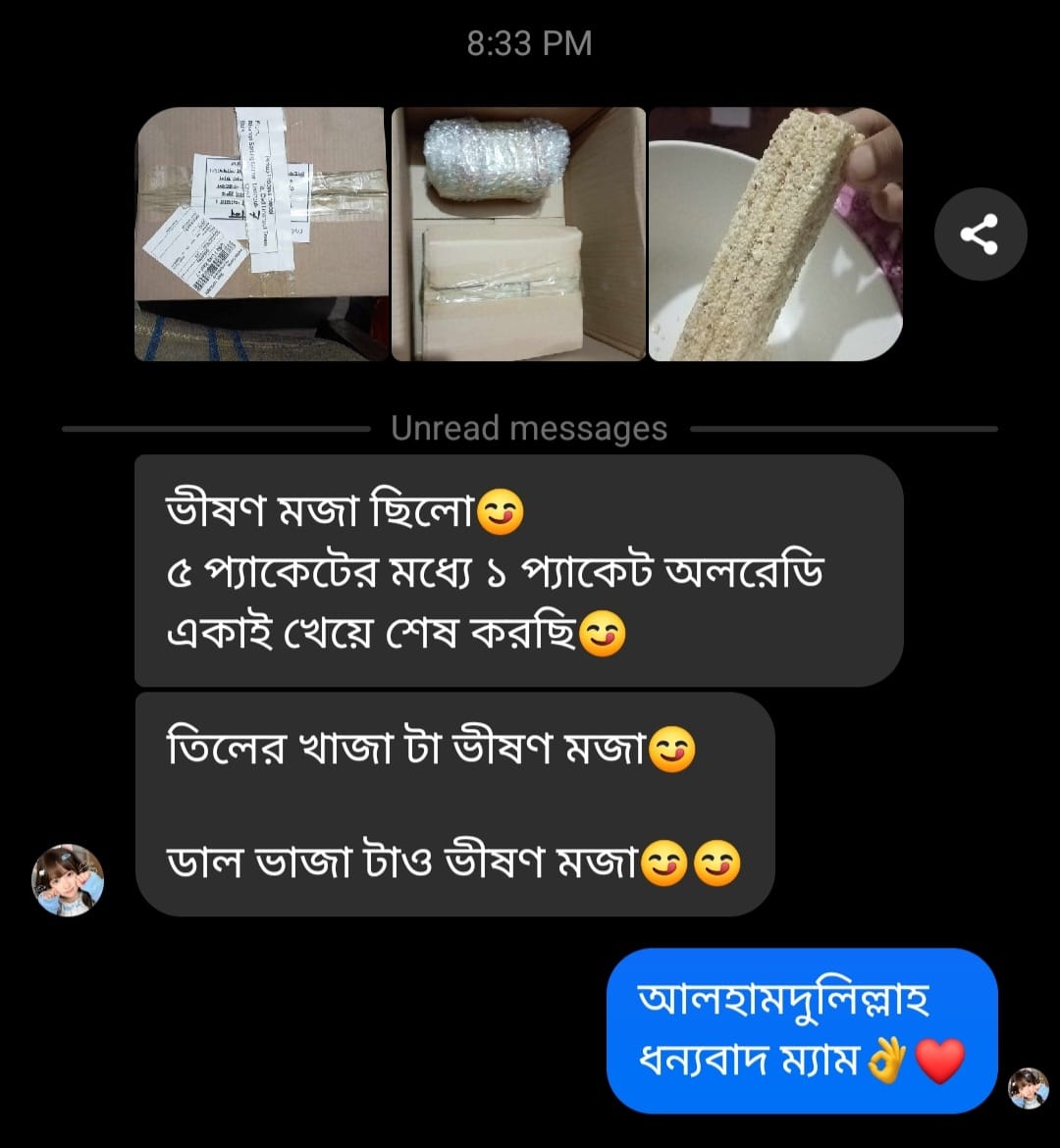Open the sender's profile avatar
Screen dimensions: 1060x1148
pyautogui.click(x=68, y=880)
